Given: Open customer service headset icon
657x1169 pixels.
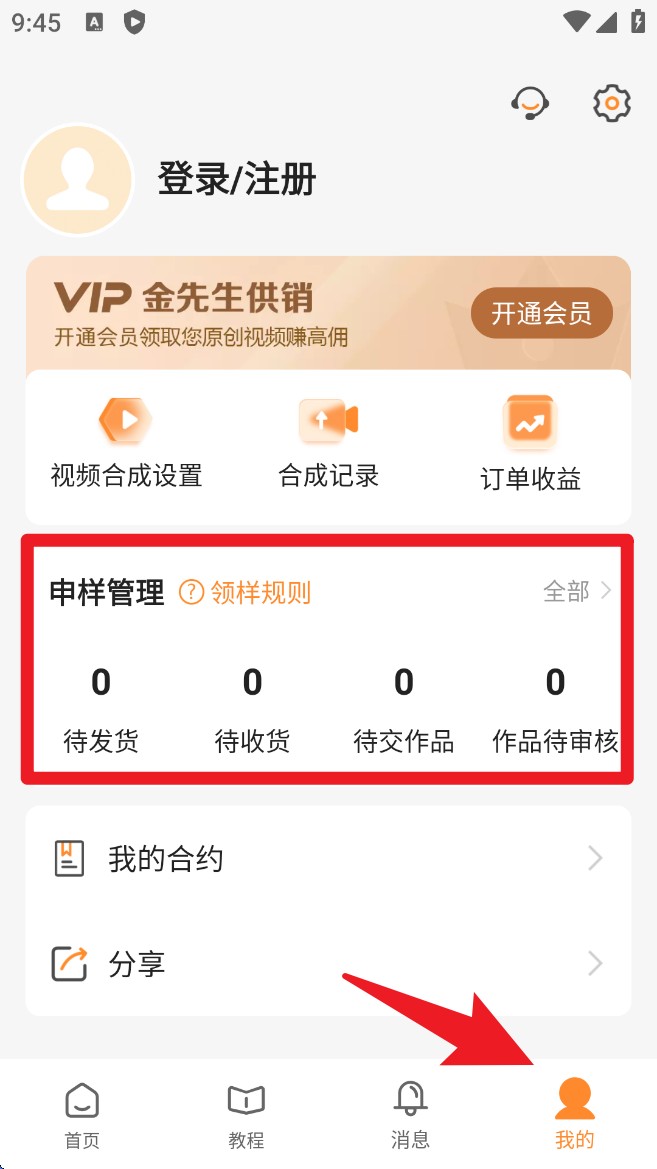Looking at the screenshot, I should (x=530, y=103).
